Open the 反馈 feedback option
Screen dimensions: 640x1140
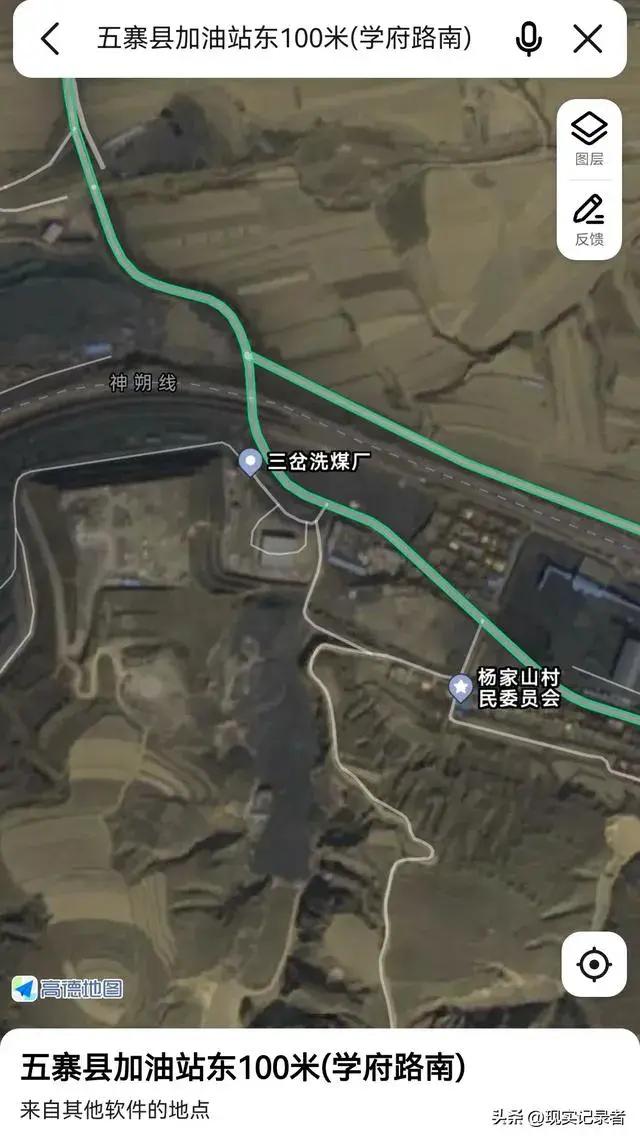589,221
